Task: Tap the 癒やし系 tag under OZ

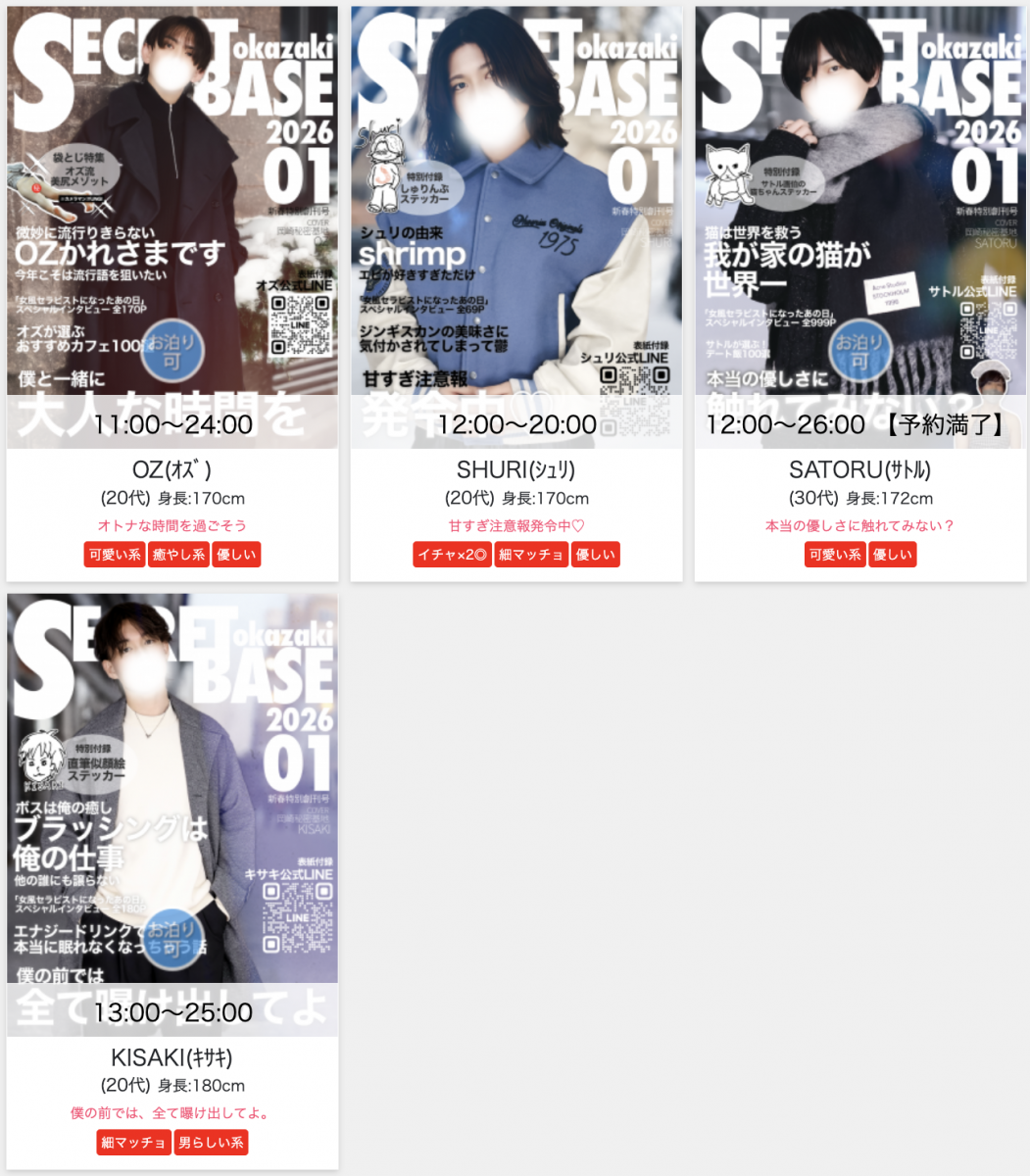Action: tap(178, 555)
